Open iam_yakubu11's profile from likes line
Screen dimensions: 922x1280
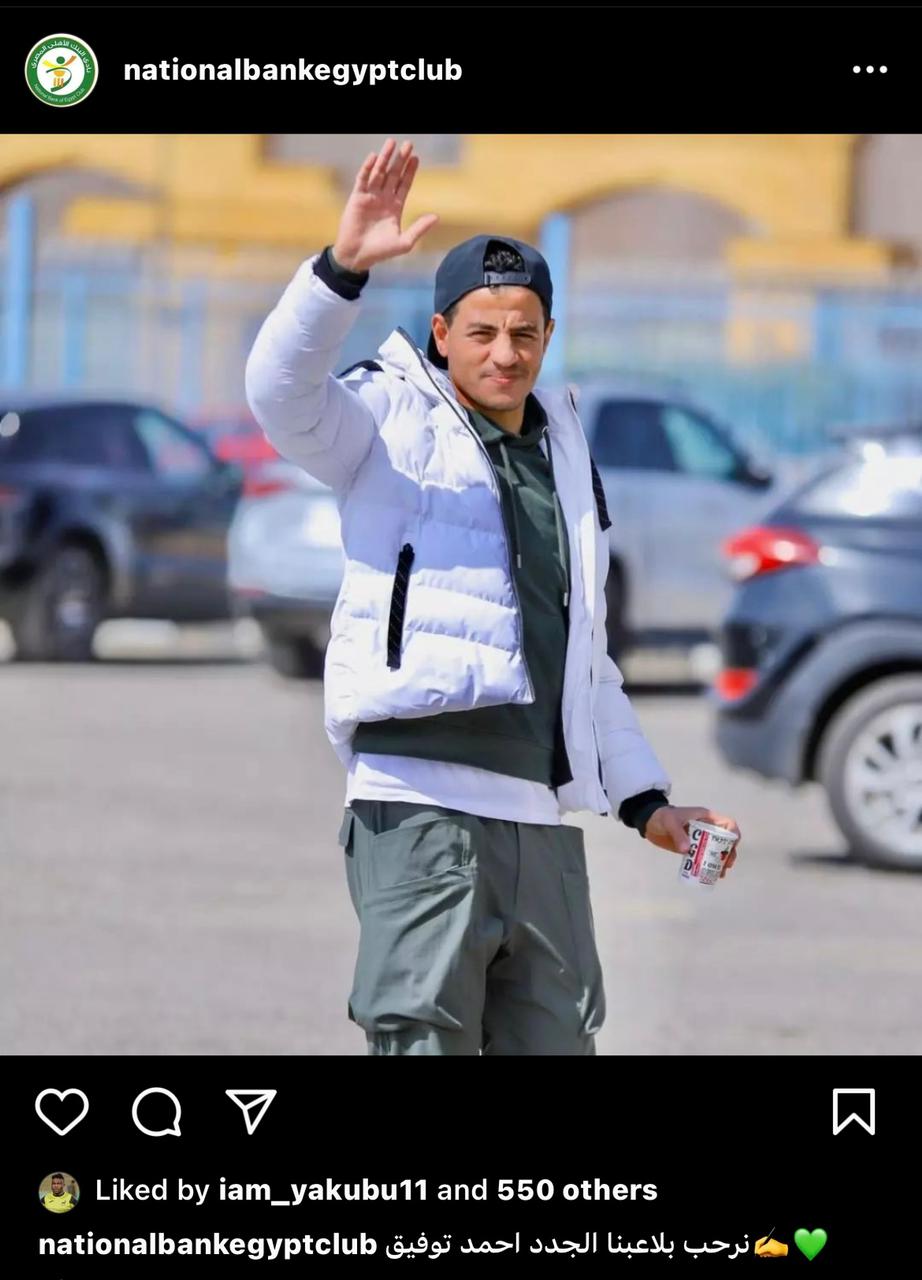pos(323,1190)
